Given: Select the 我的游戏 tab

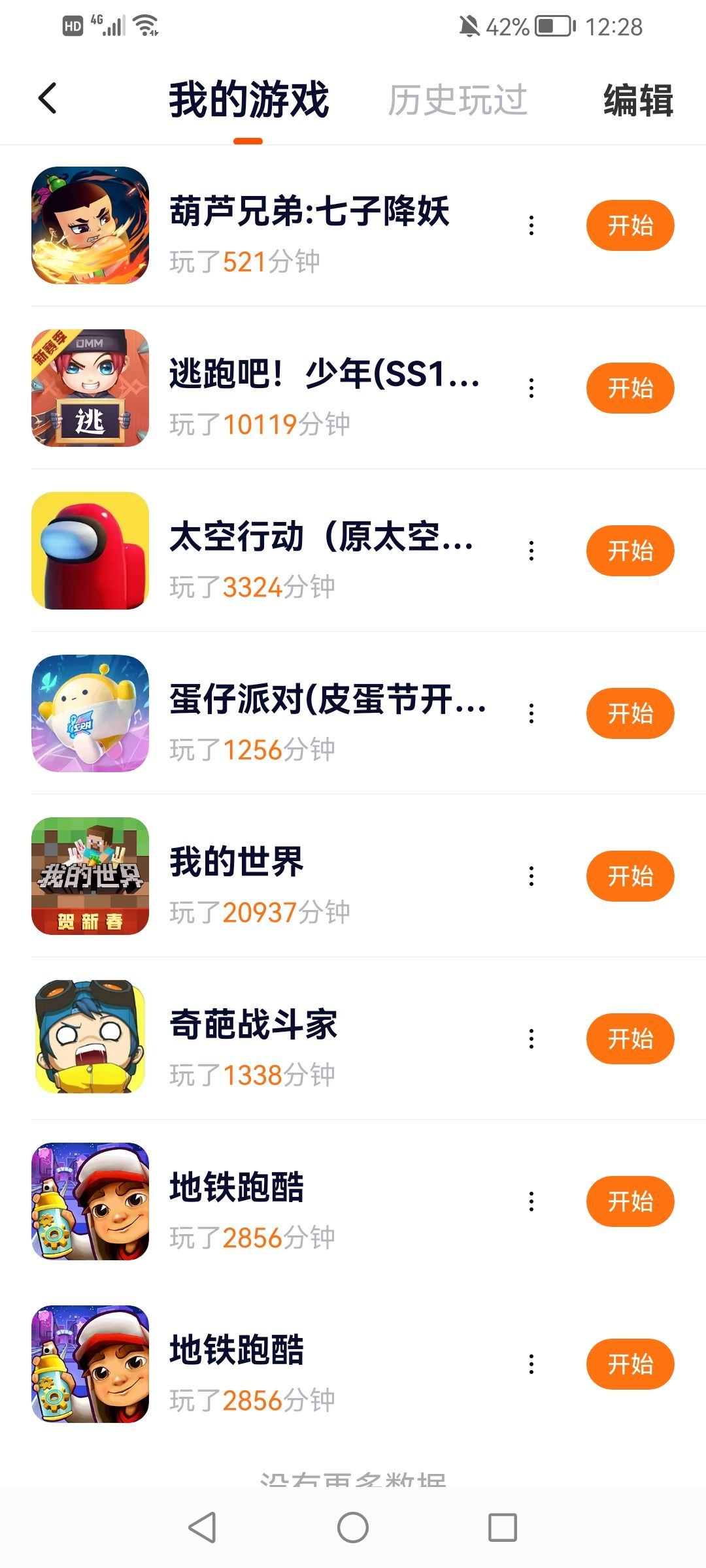Looking at the screenshot, I should [248, 100].
